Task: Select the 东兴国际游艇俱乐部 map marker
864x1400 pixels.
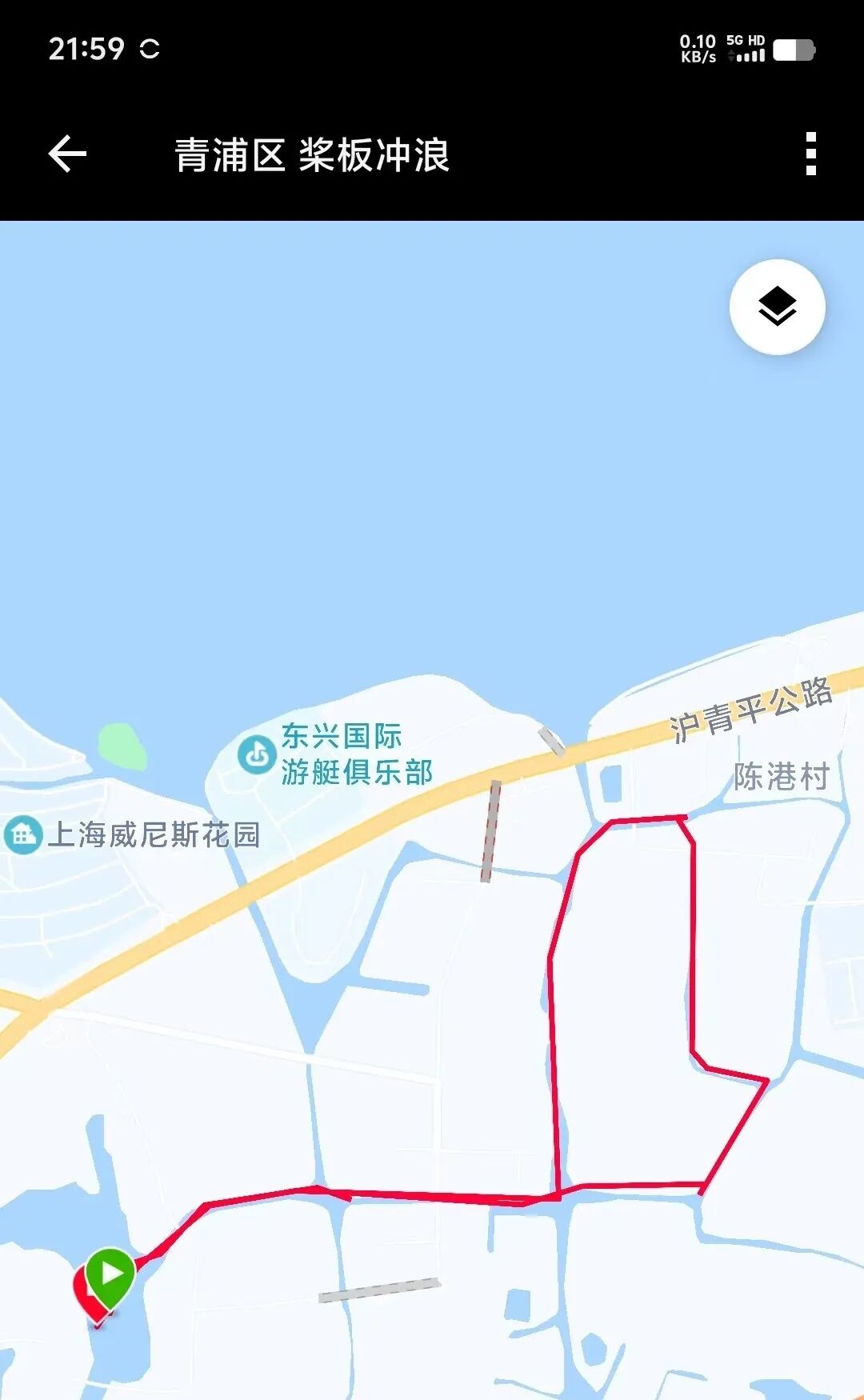Action: coord(258,754)
